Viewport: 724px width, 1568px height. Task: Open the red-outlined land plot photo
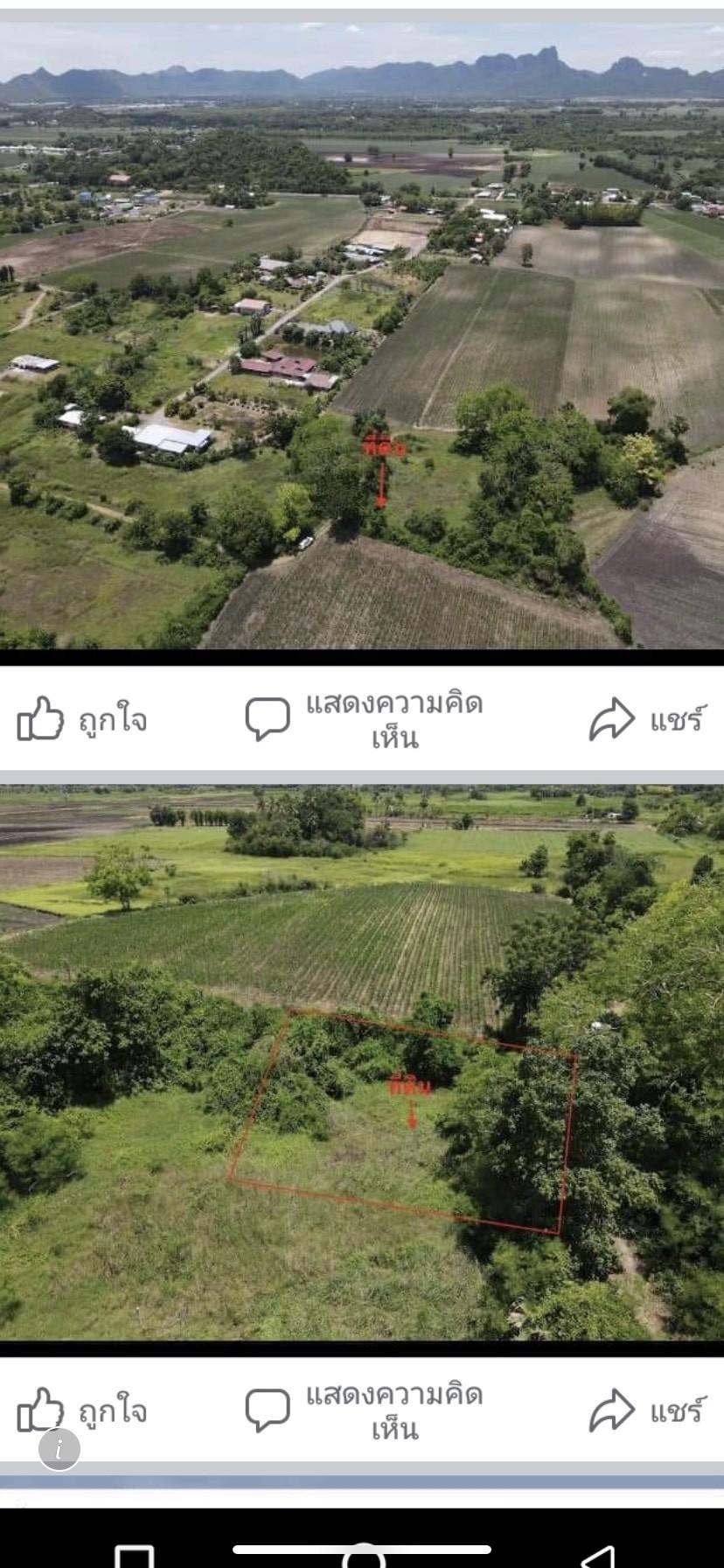coord(362,1062)
